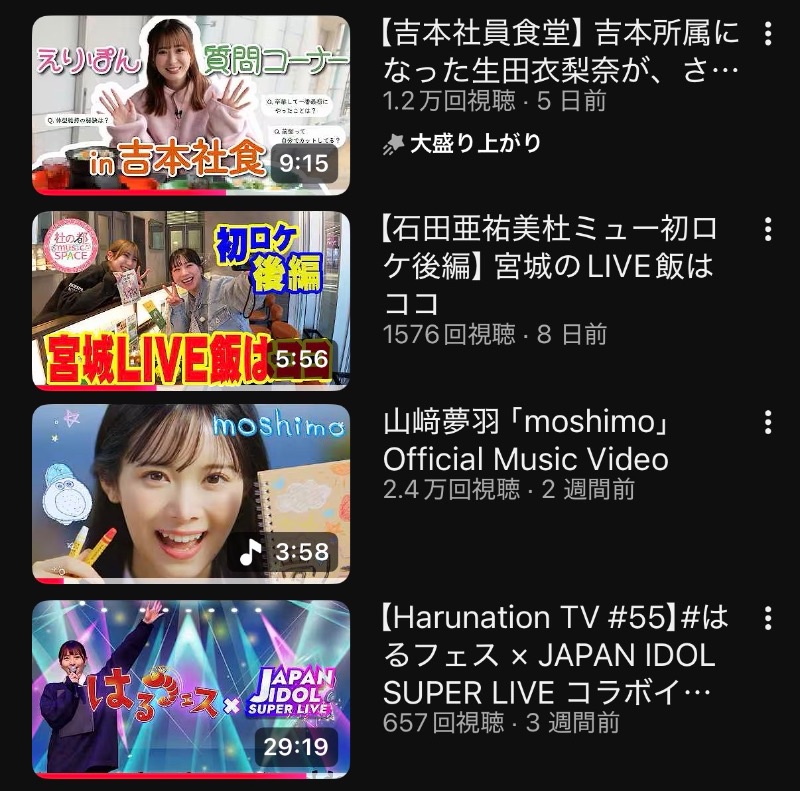Open the 吉本社員食堂 video thumbnail
The width and height of the screenshot is (800, 791).
[191, 105]
